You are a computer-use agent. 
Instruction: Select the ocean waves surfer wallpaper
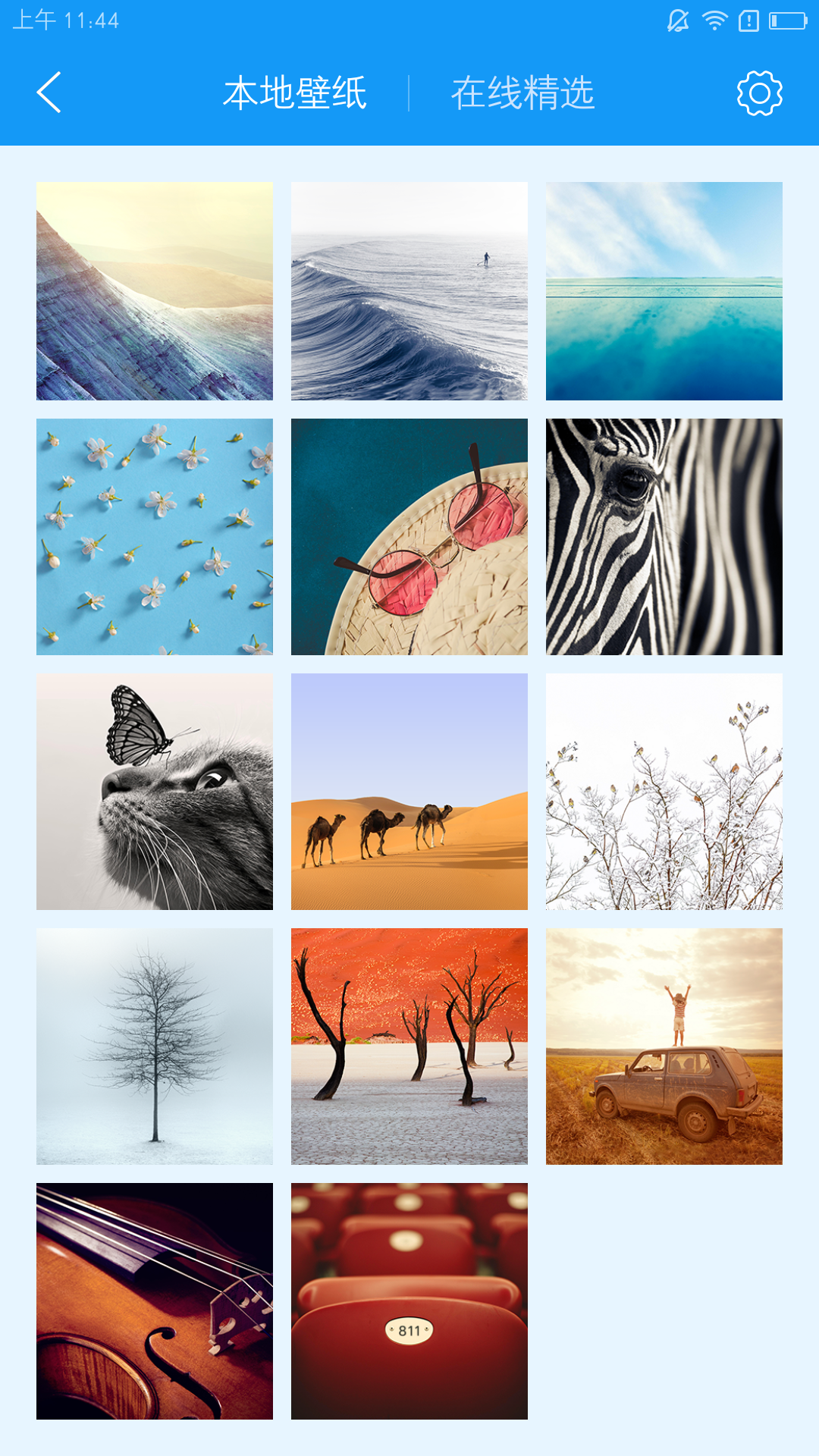pyautogui.click(x=409, y=291)
